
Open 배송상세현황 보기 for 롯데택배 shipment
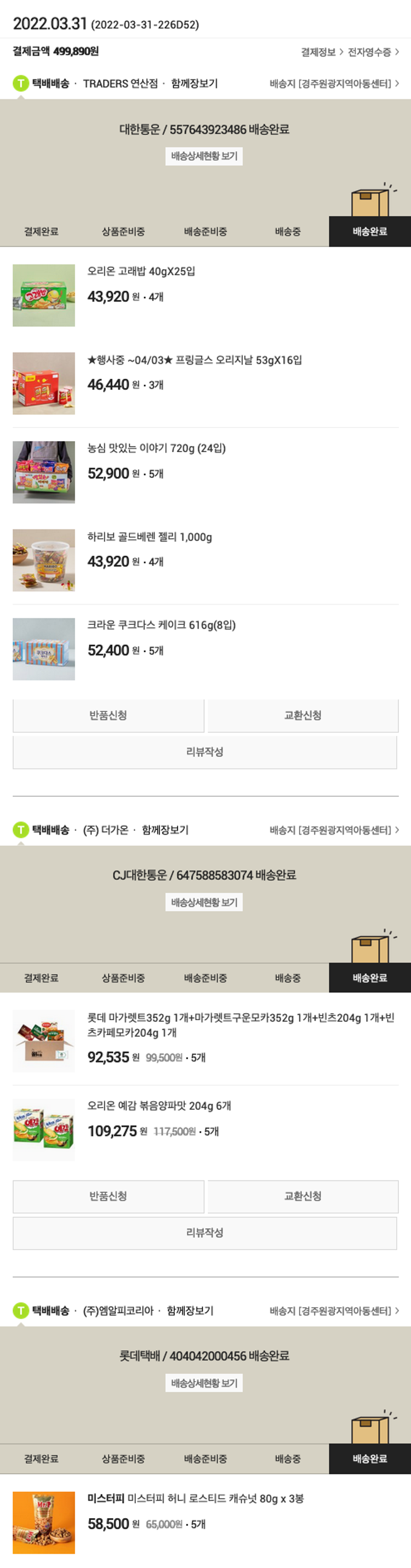point(204,1383)
